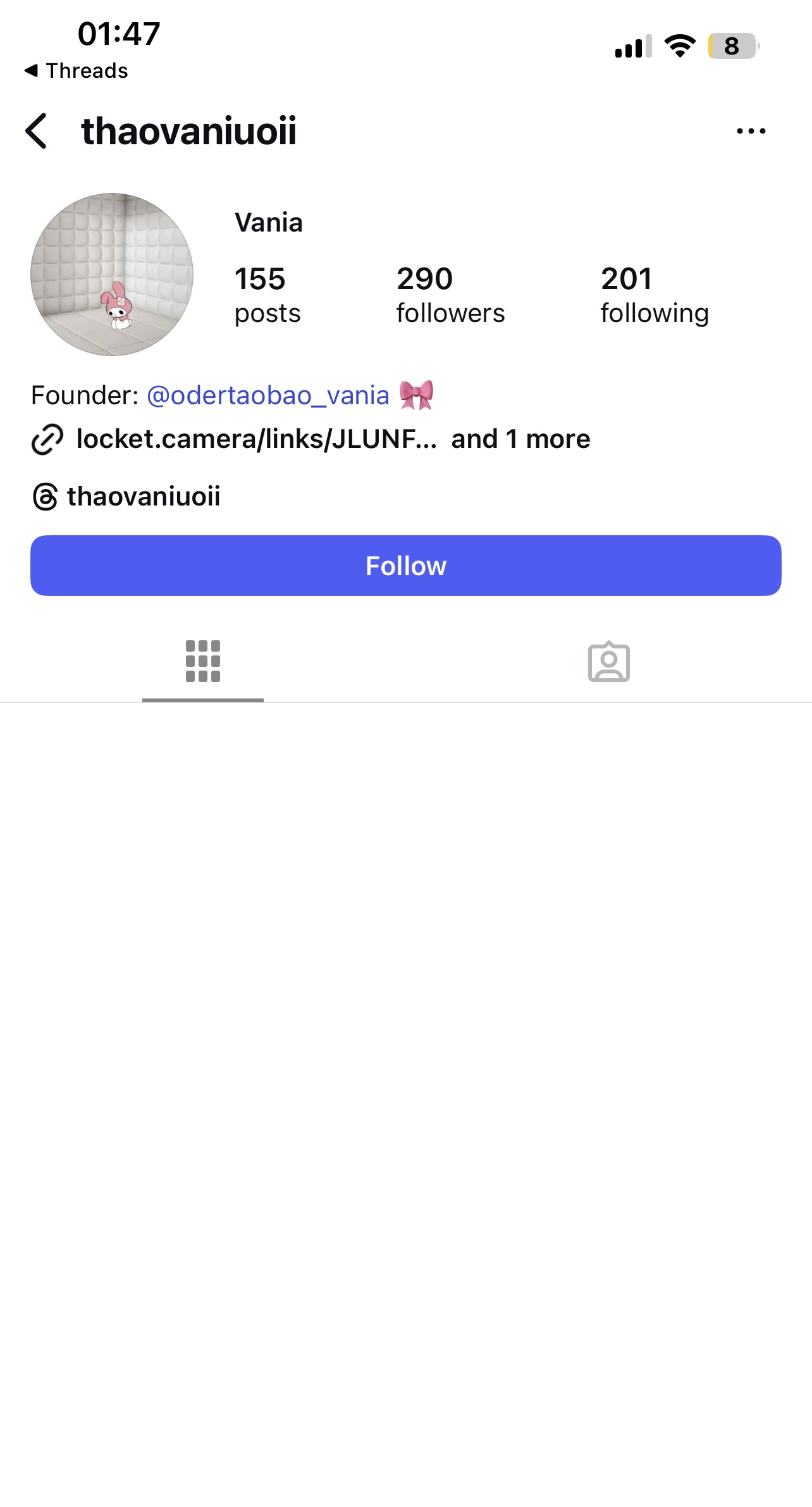Open the 201 following list
Viewport: 812px width, 1507px height.
pyautogui.click(x=655, y=295)
